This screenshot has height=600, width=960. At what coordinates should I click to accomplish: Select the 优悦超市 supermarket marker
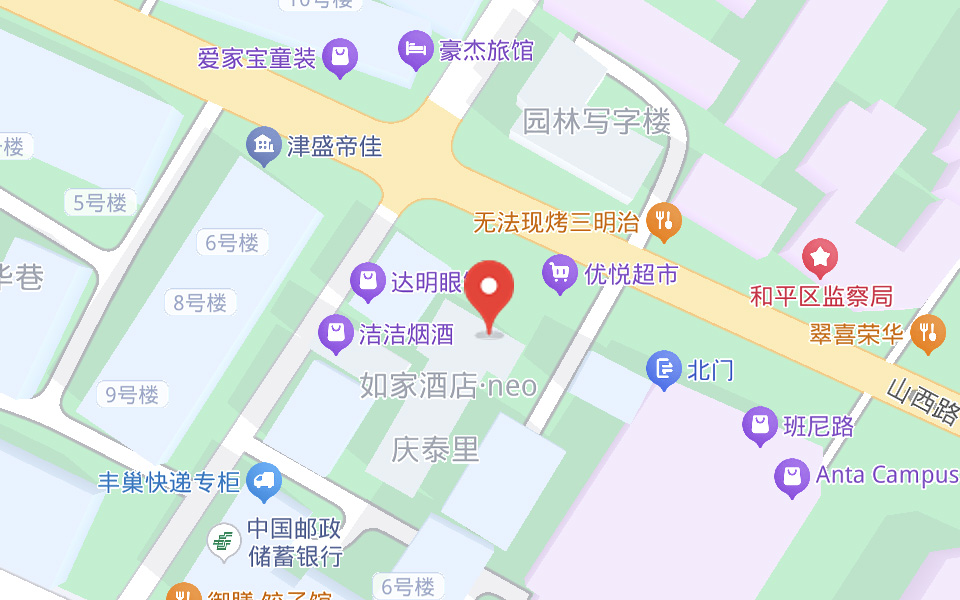[559, 273]
